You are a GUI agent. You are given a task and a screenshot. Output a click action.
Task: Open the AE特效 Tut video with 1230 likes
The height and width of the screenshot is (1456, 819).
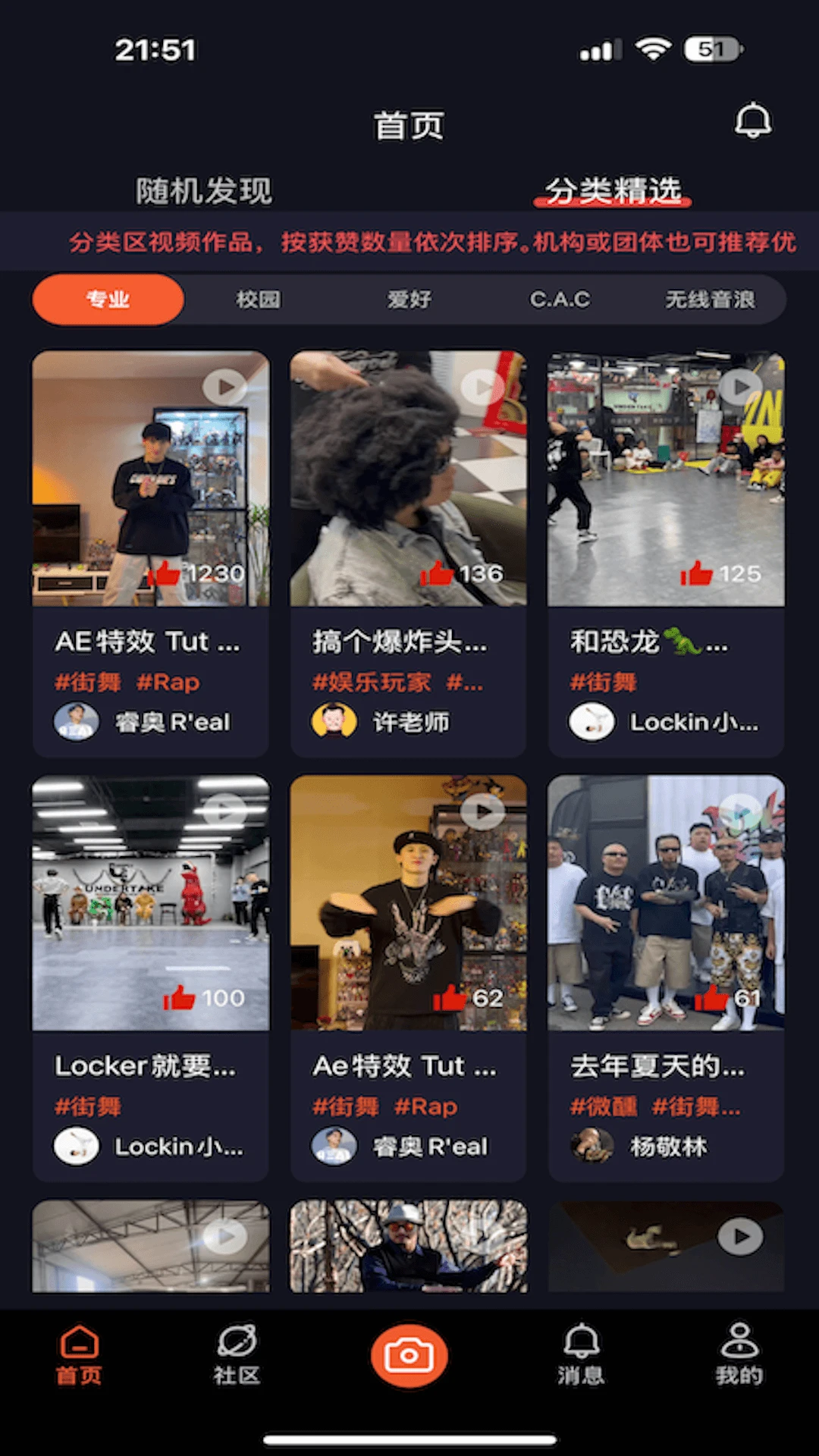[x=150, y=479]
